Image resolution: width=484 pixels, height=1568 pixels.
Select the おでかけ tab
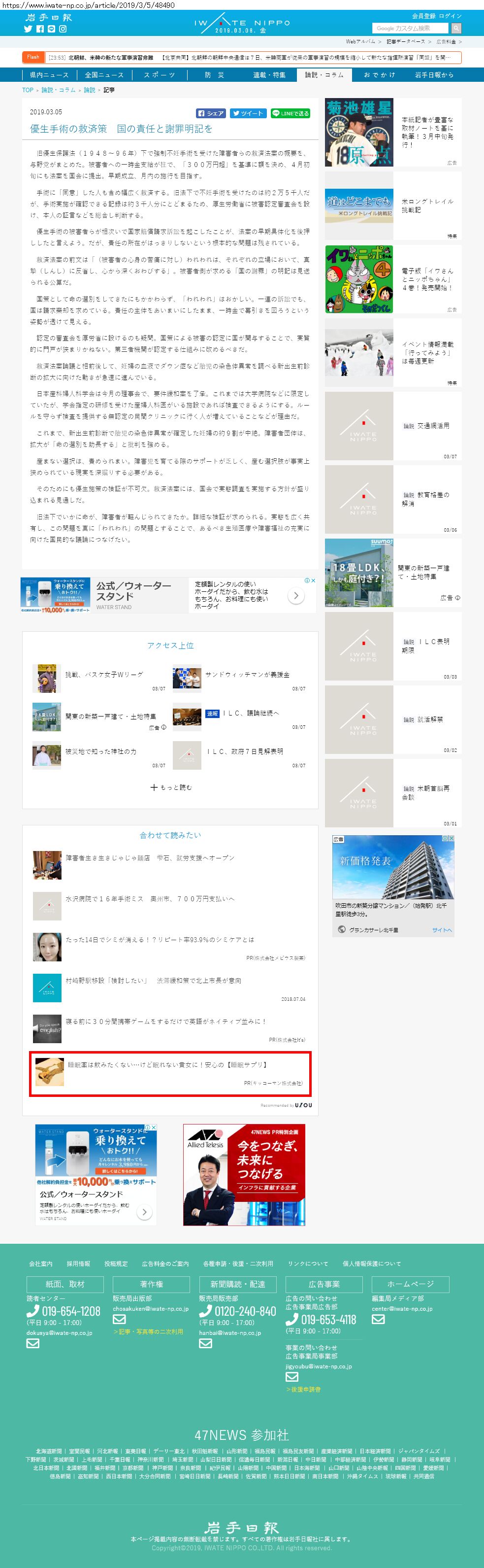(380, 75)
